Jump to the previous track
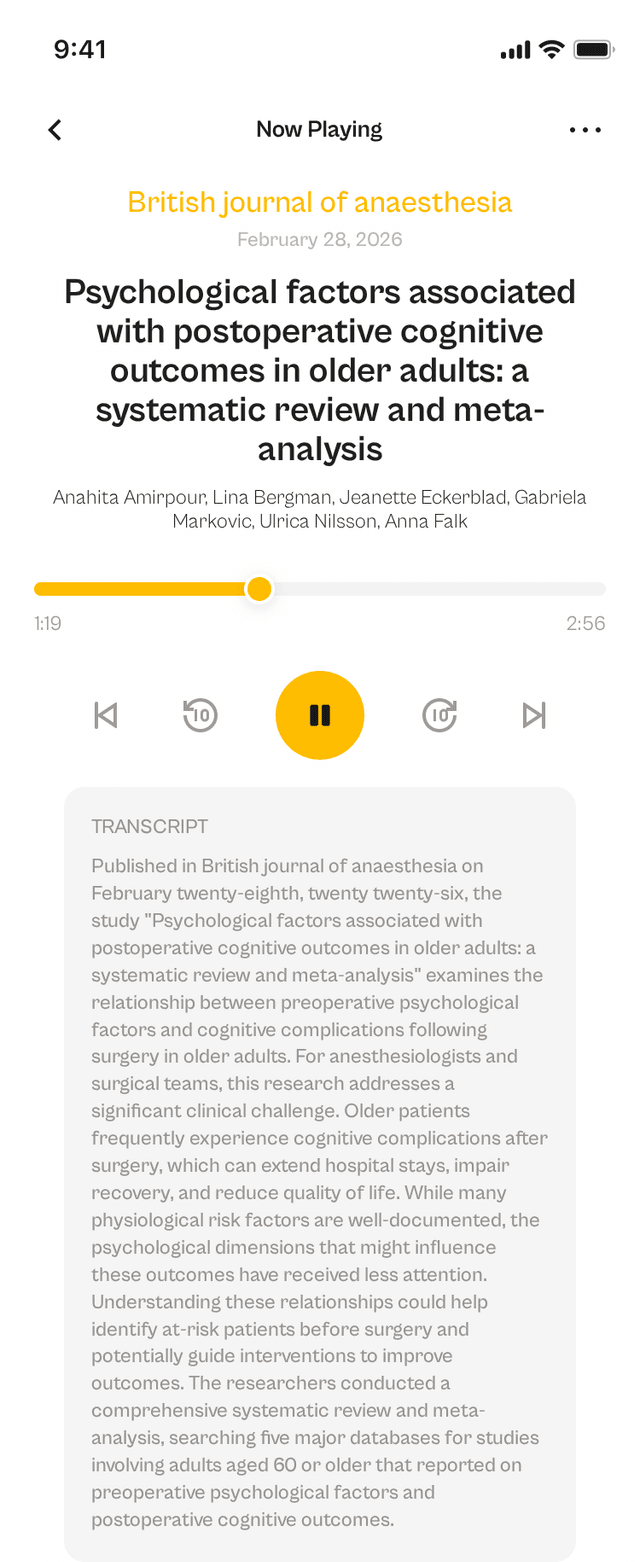The image size is (640, 1562). [x=105, y=715]
